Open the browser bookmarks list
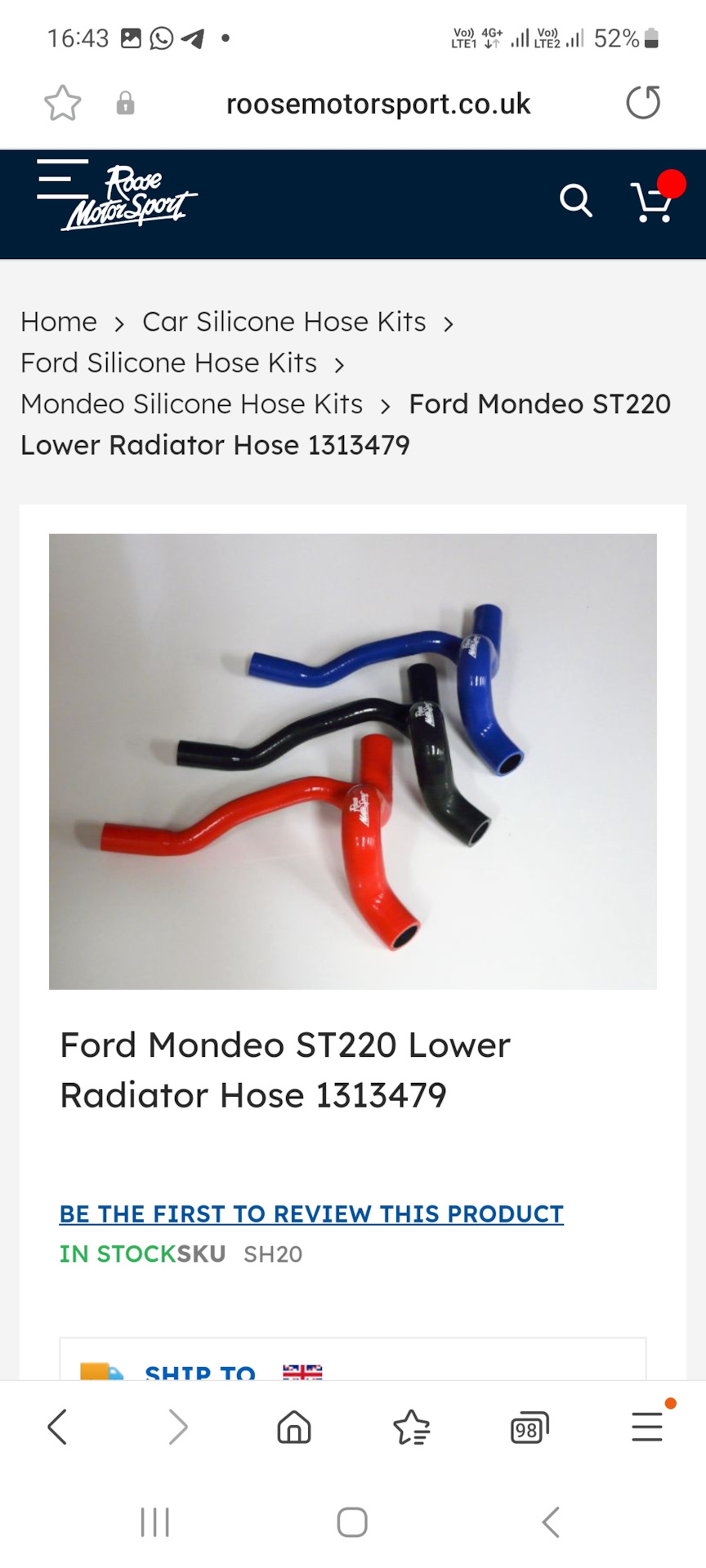706x1568 pixels. pyautogui.click(x=412, y=1428)
